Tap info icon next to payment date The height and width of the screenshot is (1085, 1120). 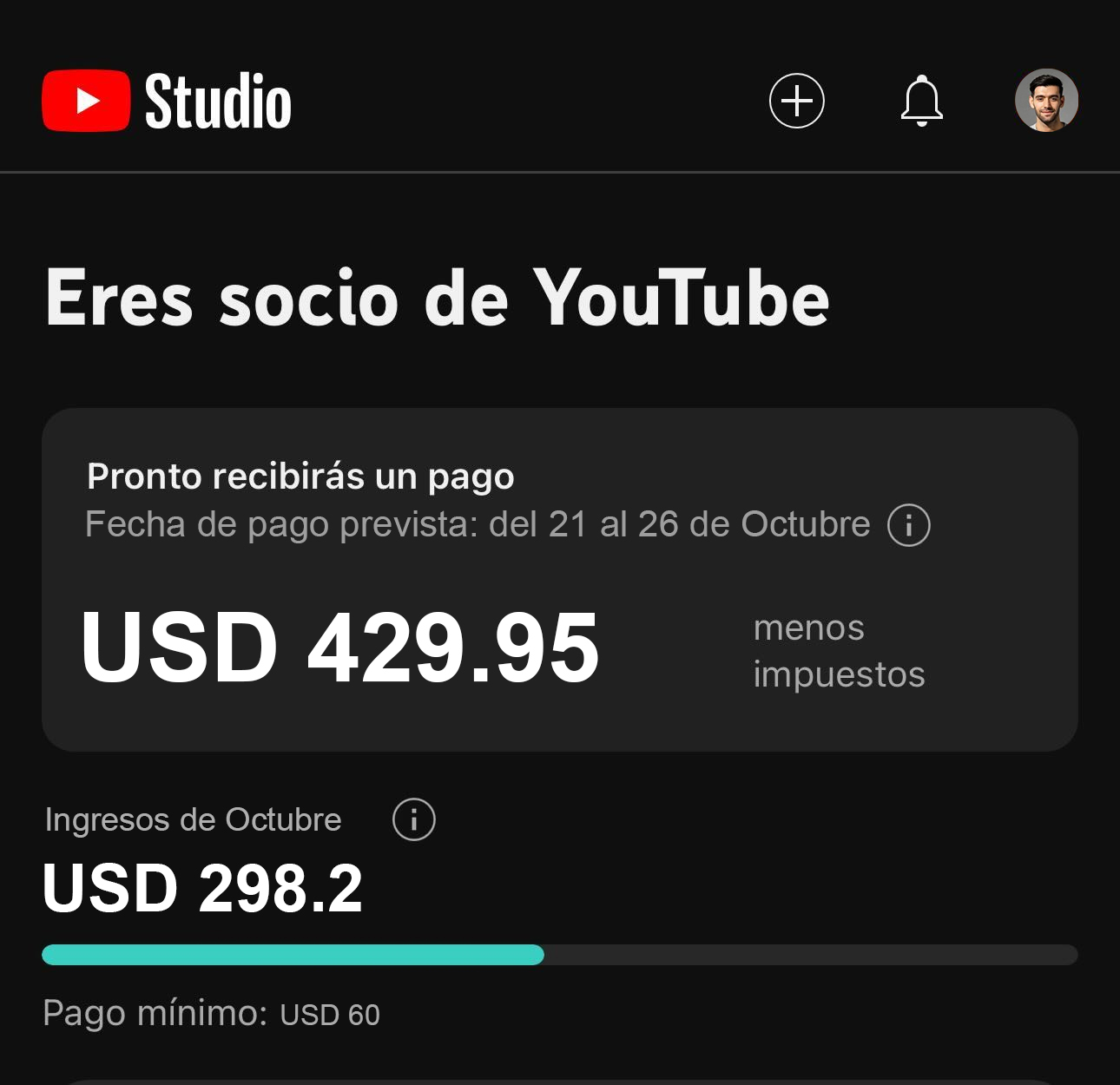(909, 525)
